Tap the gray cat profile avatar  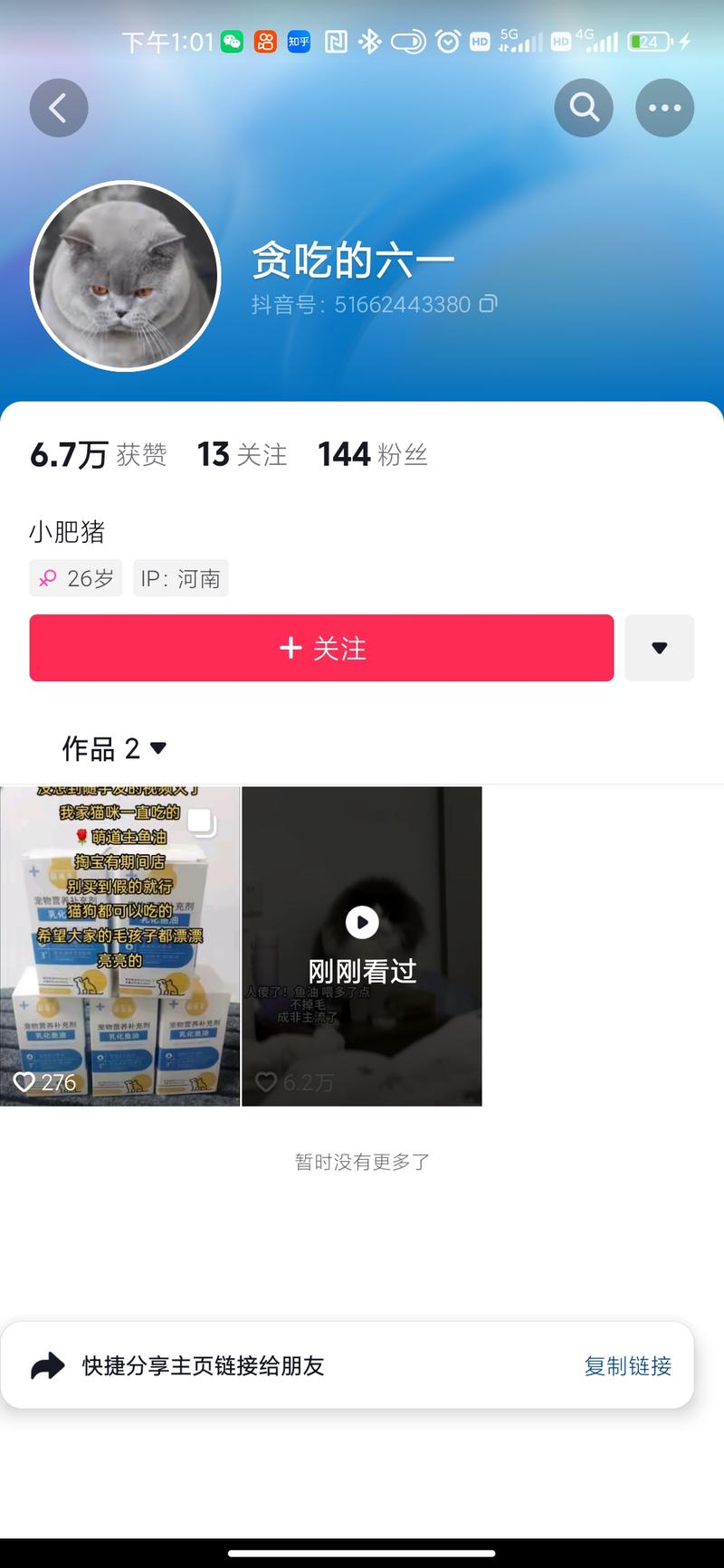point(126,276)
